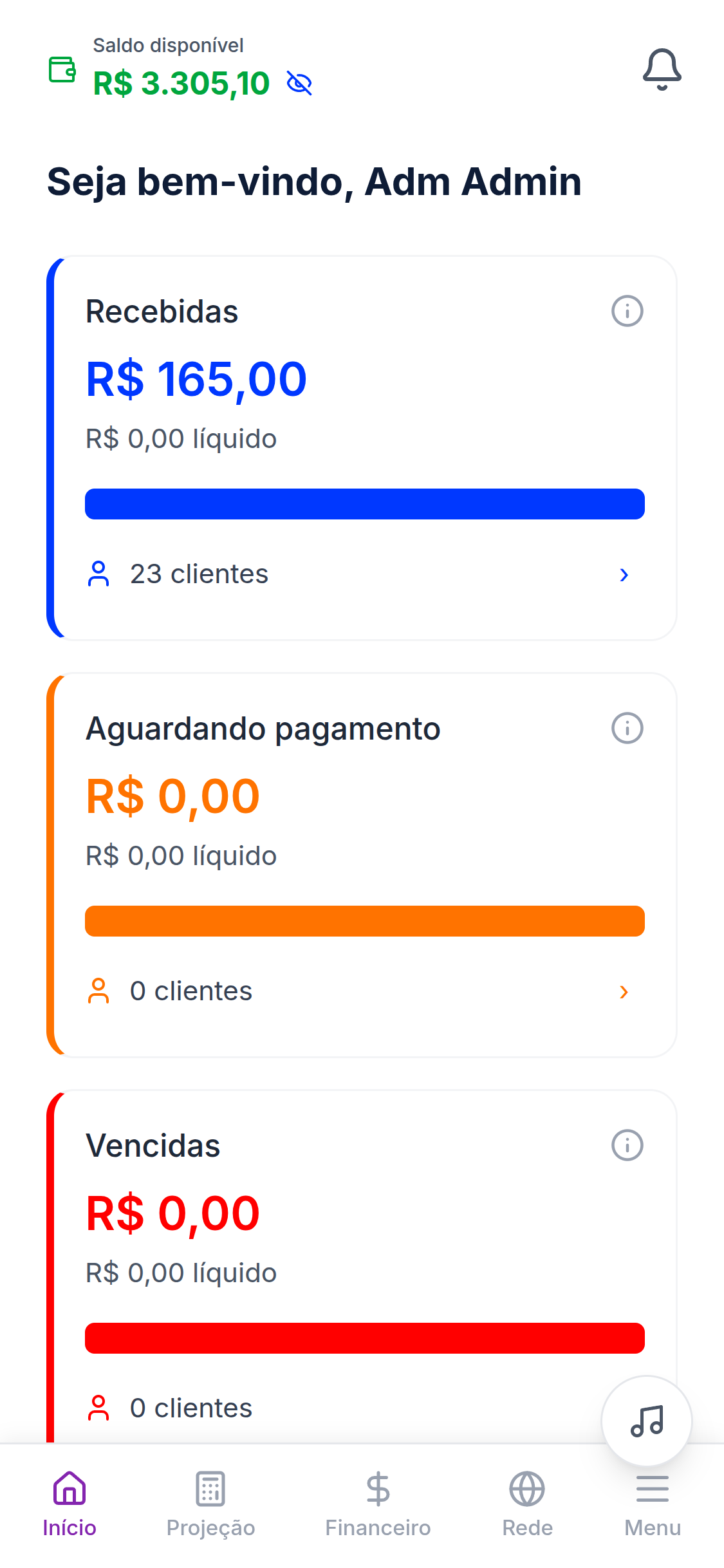Show info on Aguardando pagamento card
Image resolution: width=724 pixels, height=1568 pixels.
click(x=627, y=728)
